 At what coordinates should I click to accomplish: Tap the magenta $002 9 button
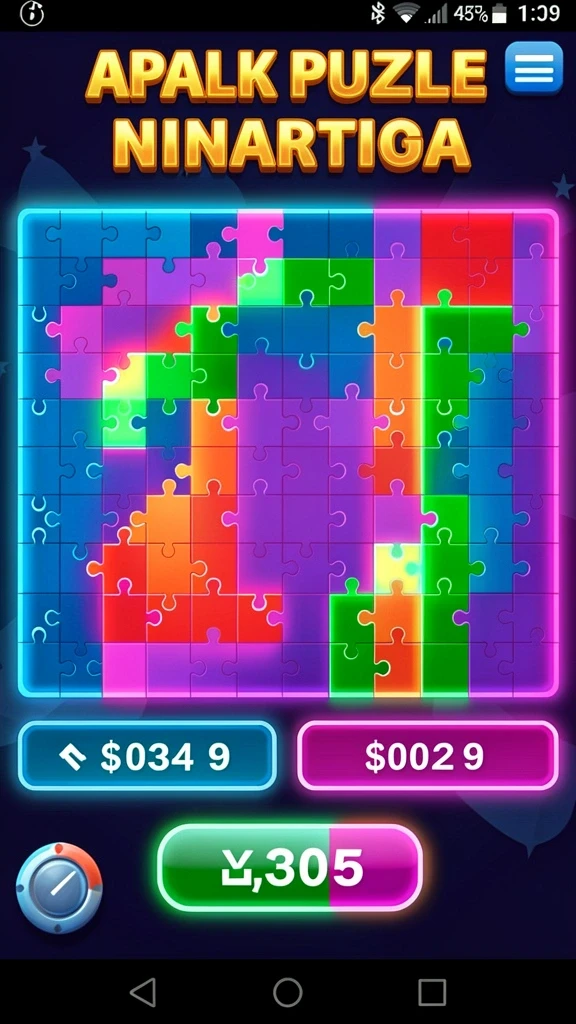[x=428, y=756]
